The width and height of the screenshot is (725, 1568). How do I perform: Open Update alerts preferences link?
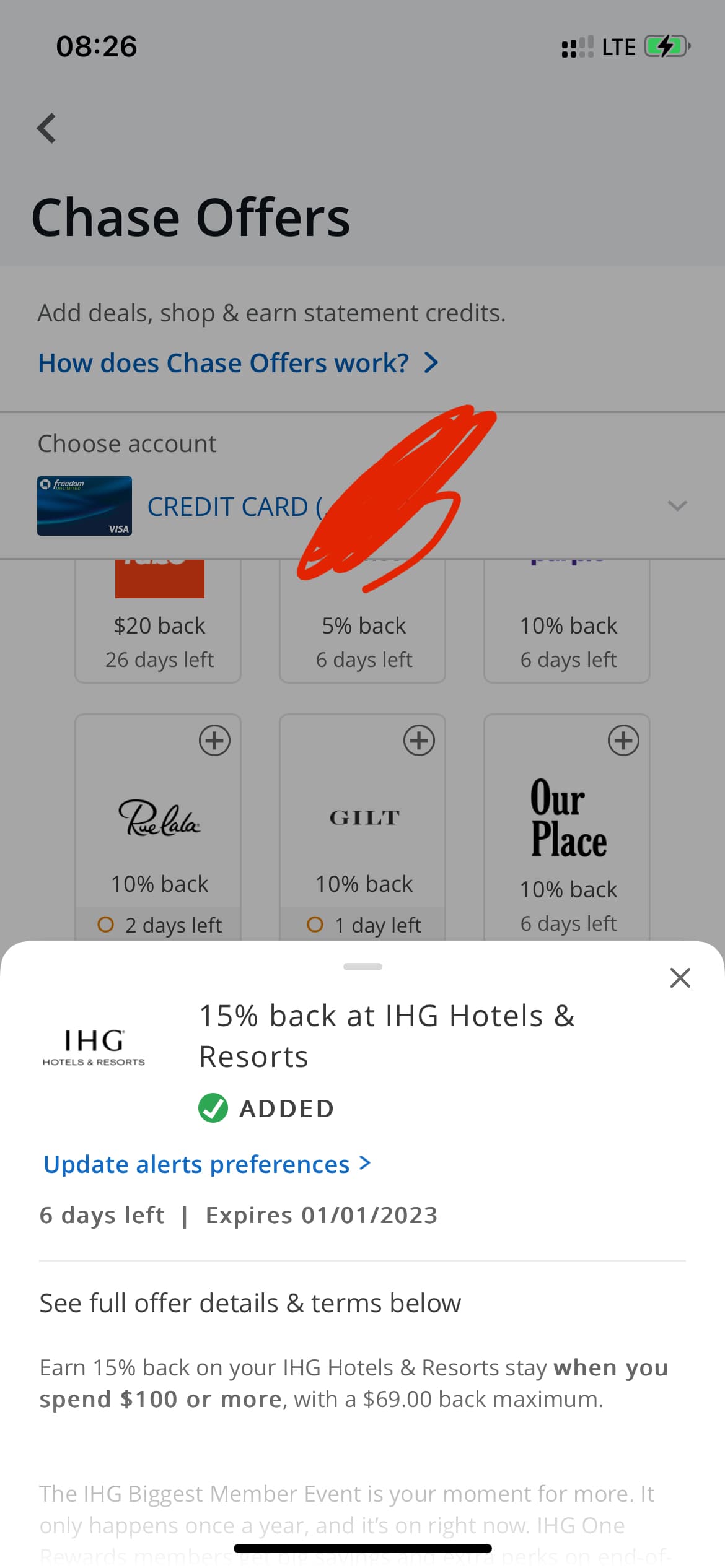(207, 1164)
